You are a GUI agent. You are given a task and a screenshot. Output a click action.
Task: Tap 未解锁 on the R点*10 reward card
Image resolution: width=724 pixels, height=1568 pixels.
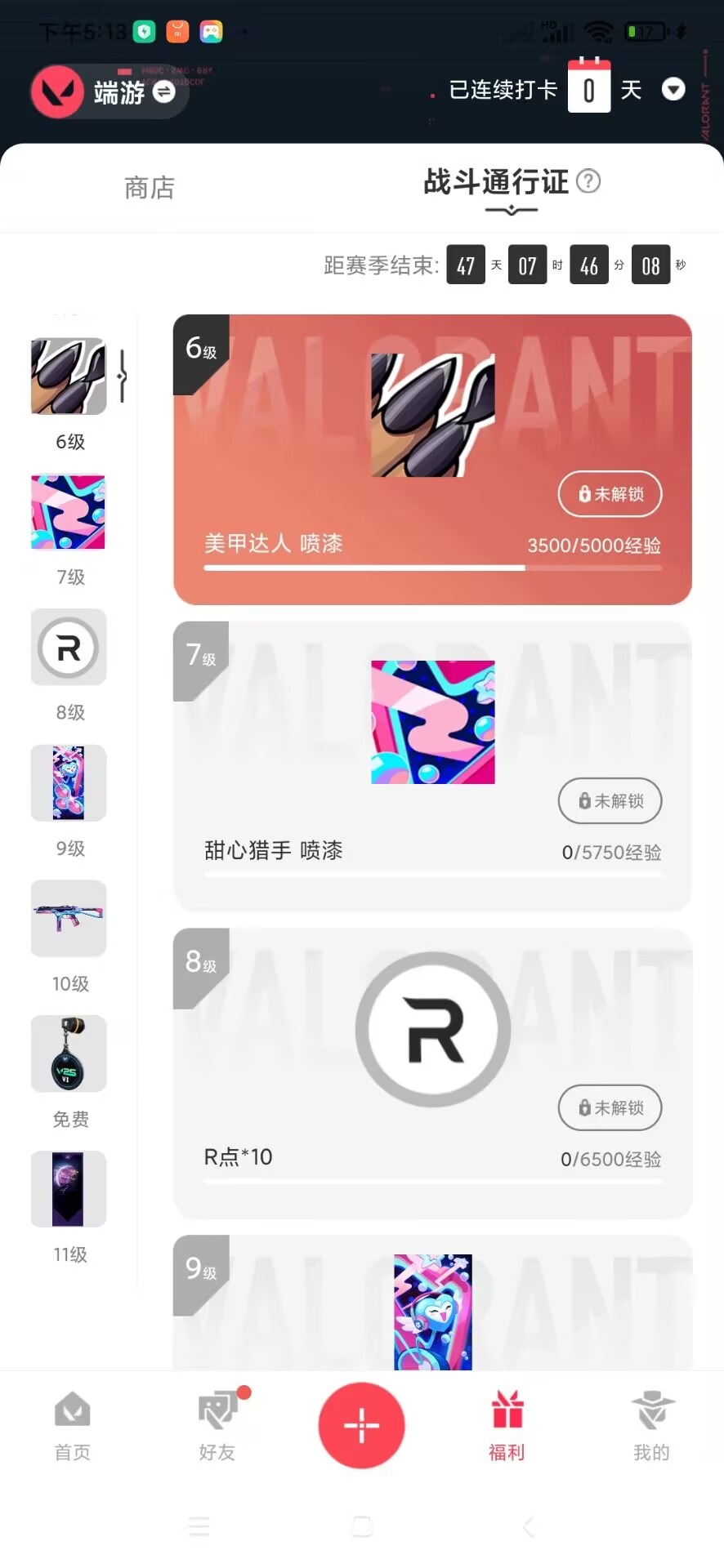click(610, 1107)
